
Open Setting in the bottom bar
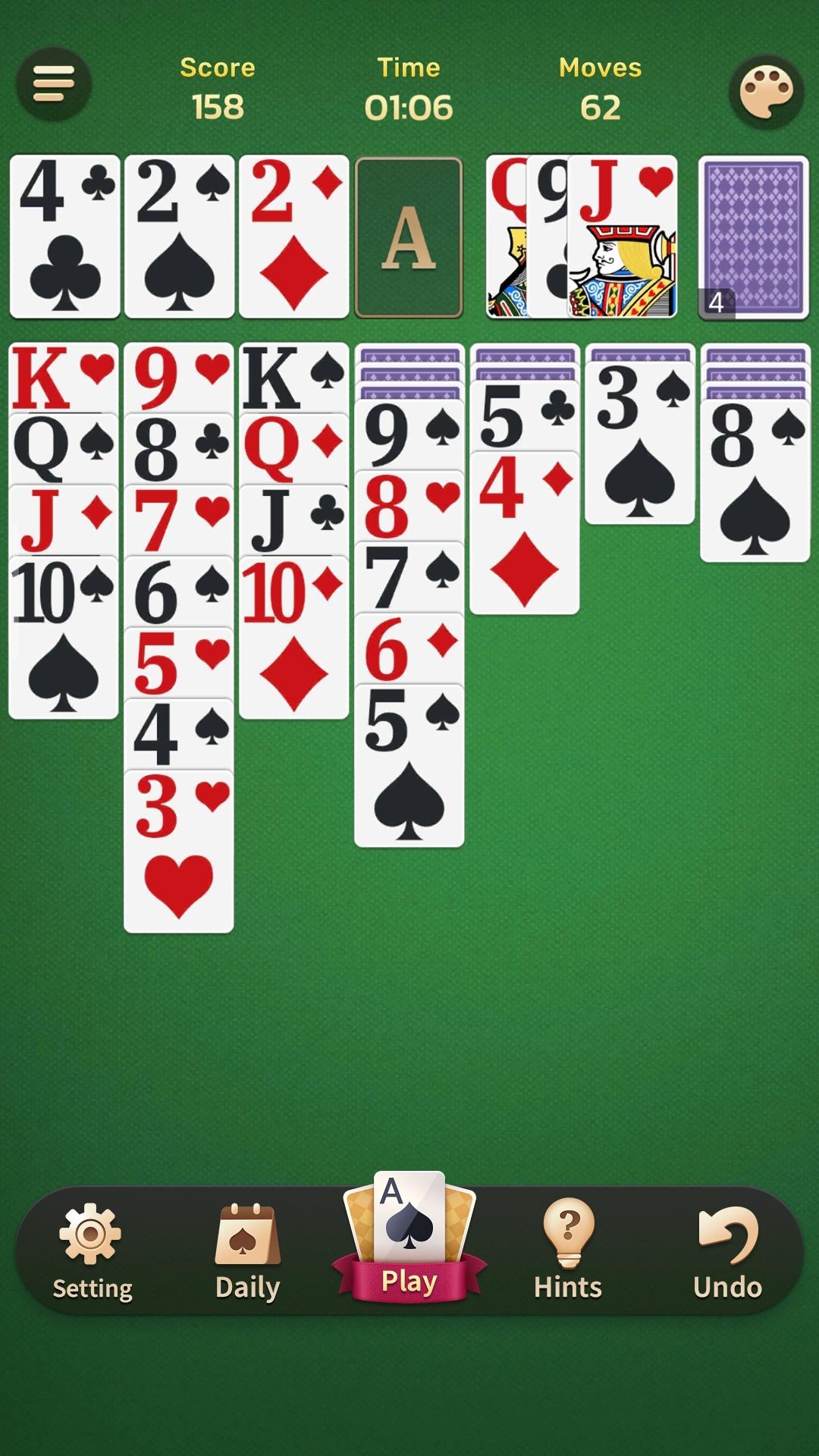point(92,1251)
